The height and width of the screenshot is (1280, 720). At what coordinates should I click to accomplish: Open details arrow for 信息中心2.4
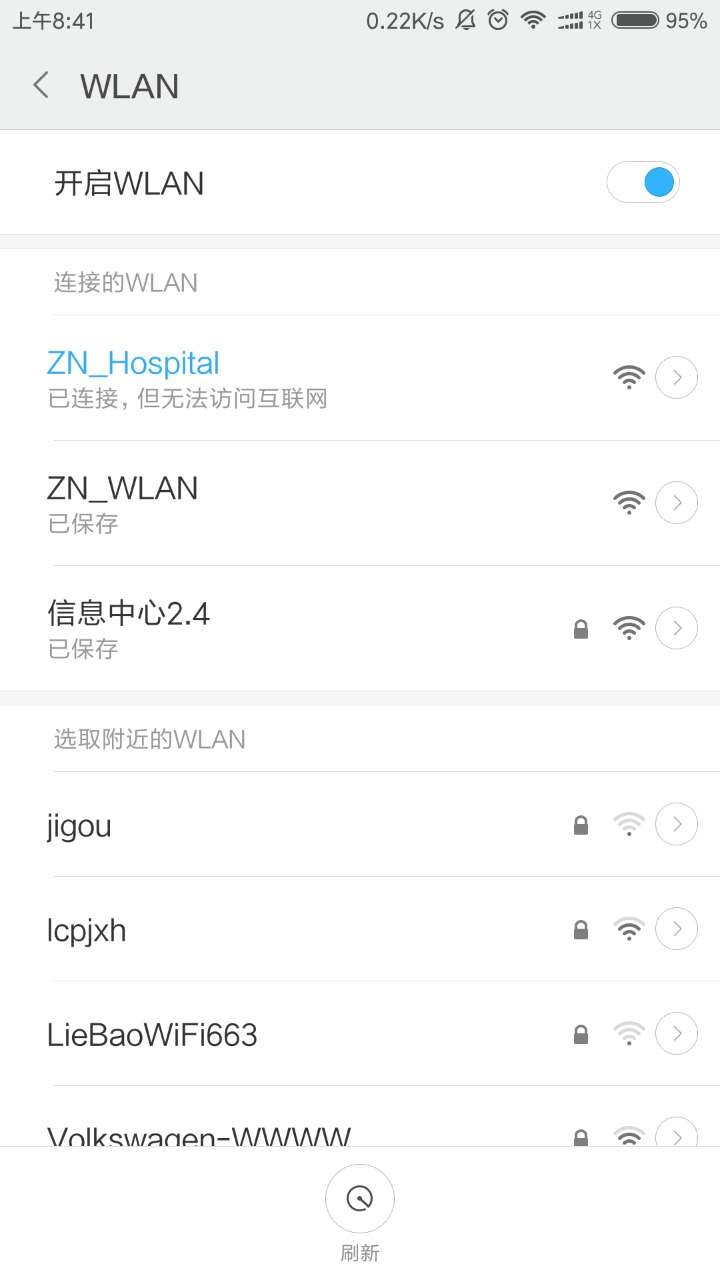[x=676, y=628]
